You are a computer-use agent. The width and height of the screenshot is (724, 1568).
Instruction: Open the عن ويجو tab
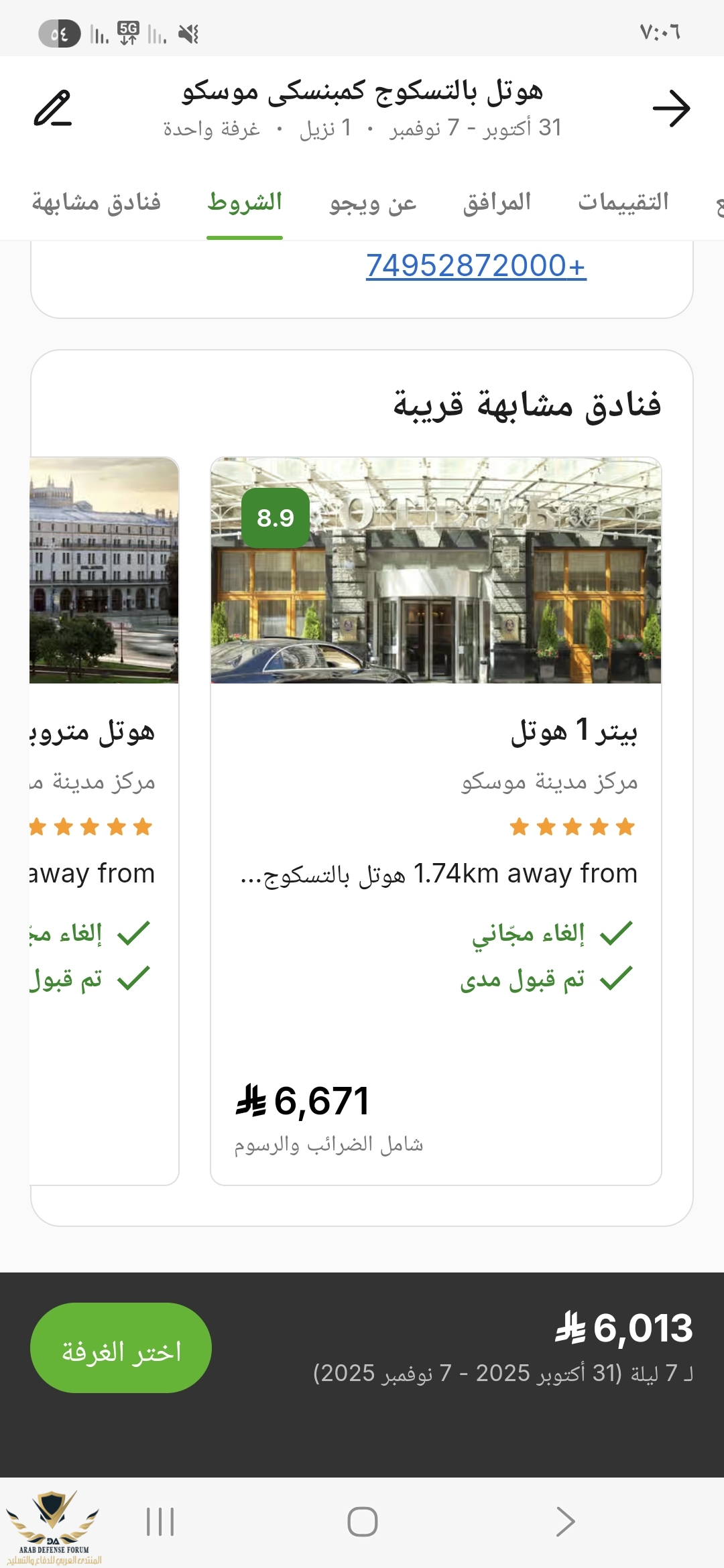click(x=373, y=202)
